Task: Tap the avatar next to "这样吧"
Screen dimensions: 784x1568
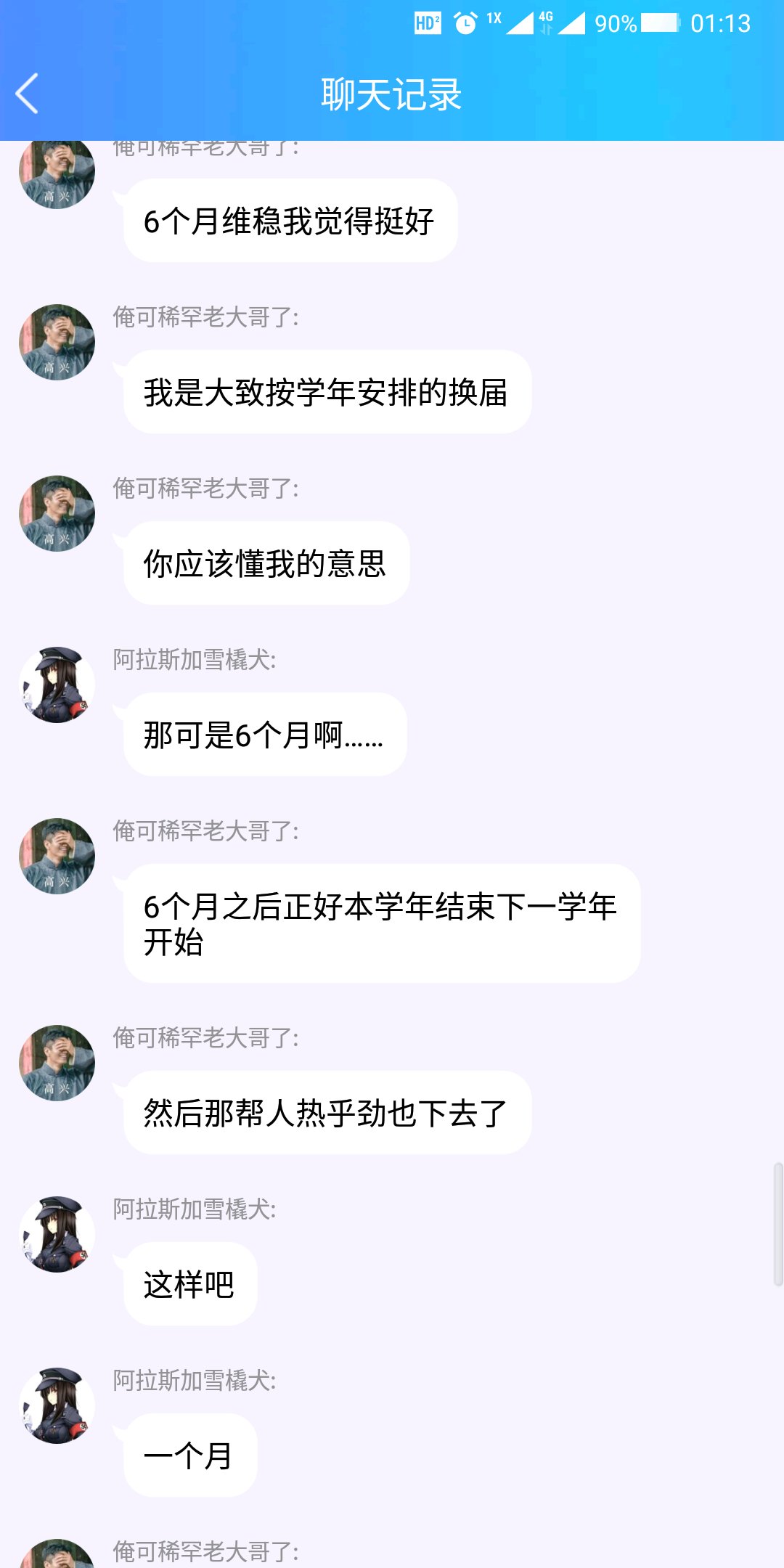Action: (x=57, y=1234)
